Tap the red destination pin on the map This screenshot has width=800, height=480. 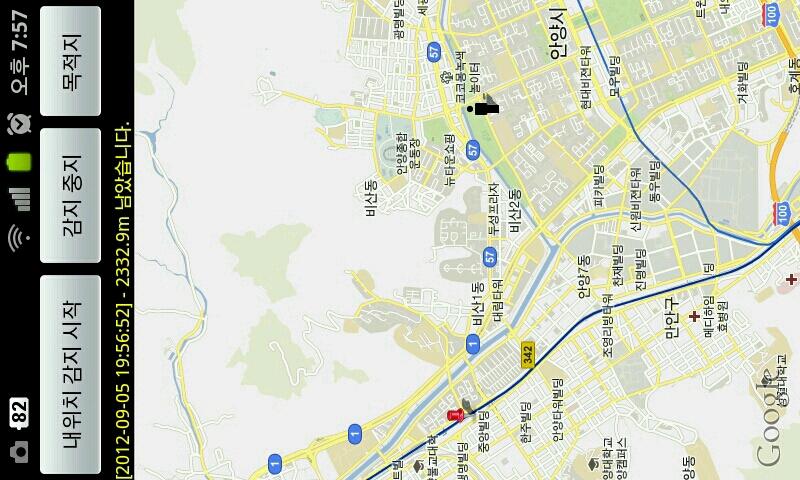tap(457, 413)
